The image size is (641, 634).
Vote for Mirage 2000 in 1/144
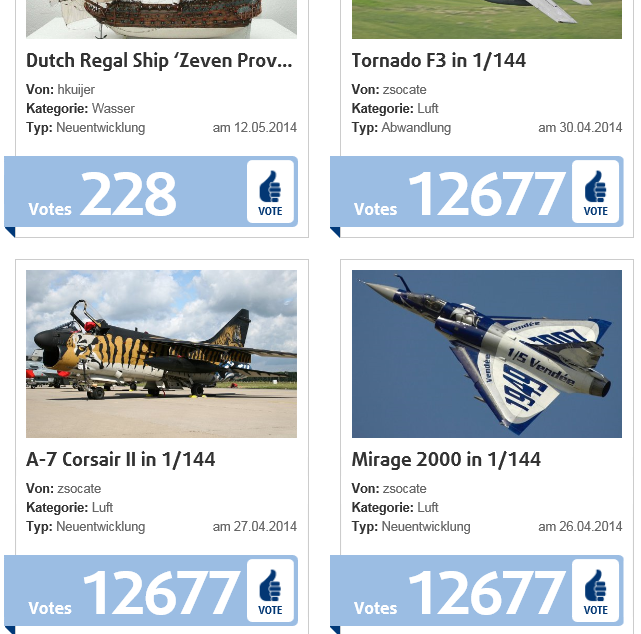[x=595, y=591]
